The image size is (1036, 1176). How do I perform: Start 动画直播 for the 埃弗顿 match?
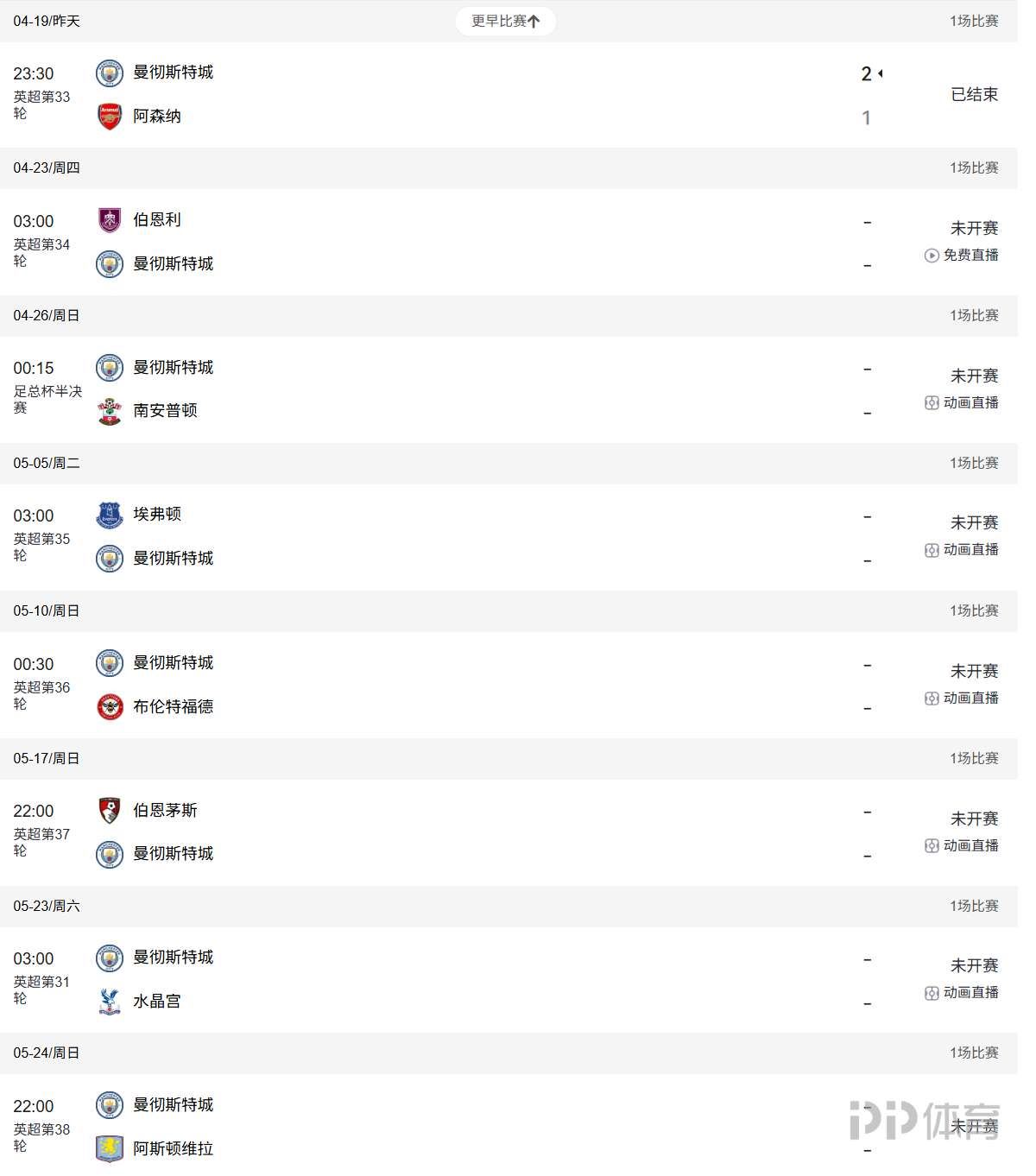[962, 550]
